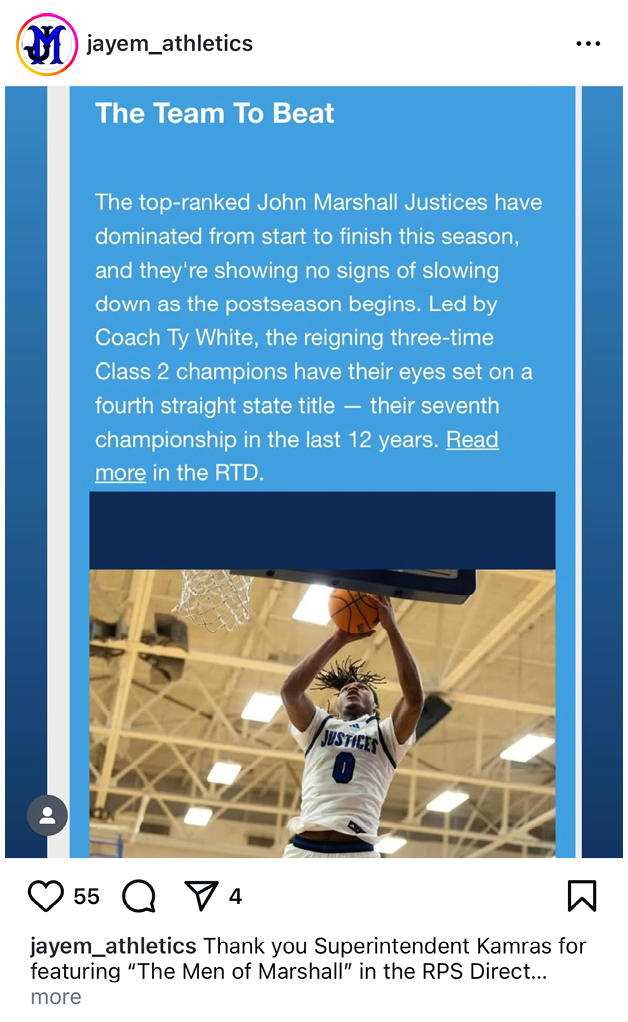Image resolution: width=628 pixels, height=1022 pixels.
Task: Open jayem_athletics profile picture
Action: 46,44
